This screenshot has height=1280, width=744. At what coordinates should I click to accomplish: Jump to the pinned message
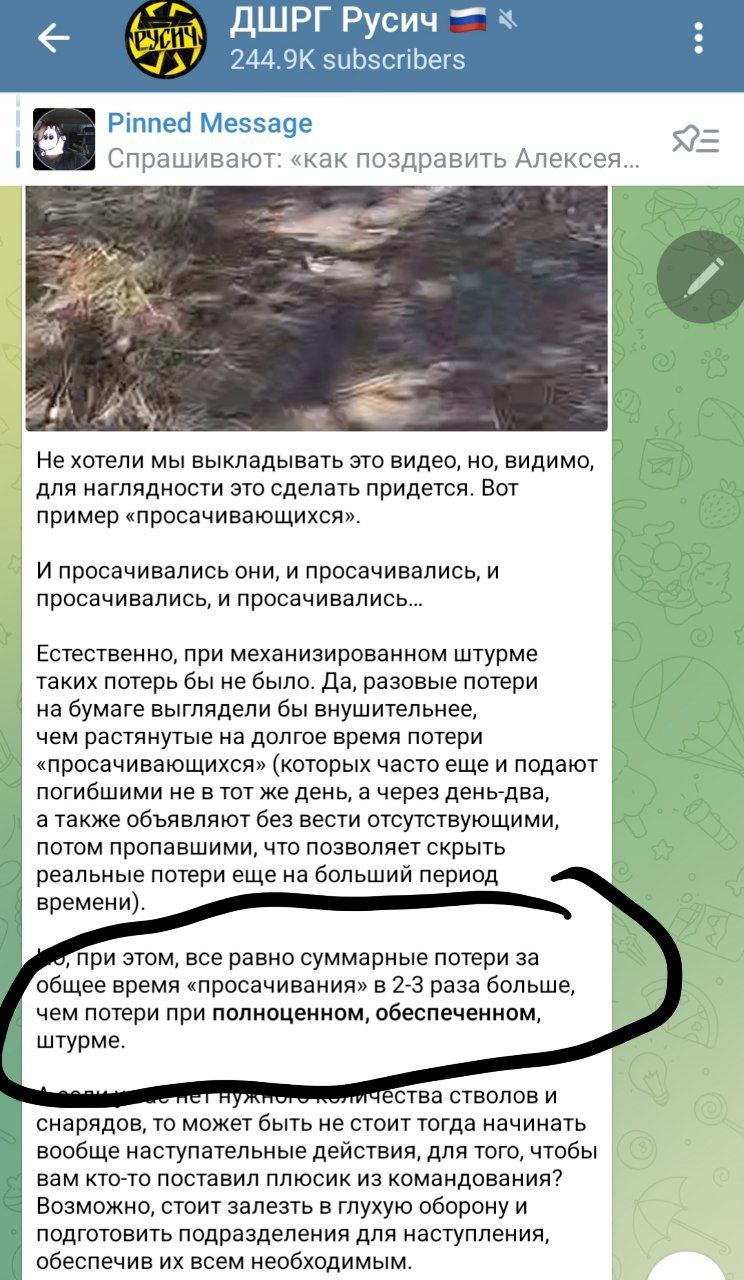[x=370, y=140]
